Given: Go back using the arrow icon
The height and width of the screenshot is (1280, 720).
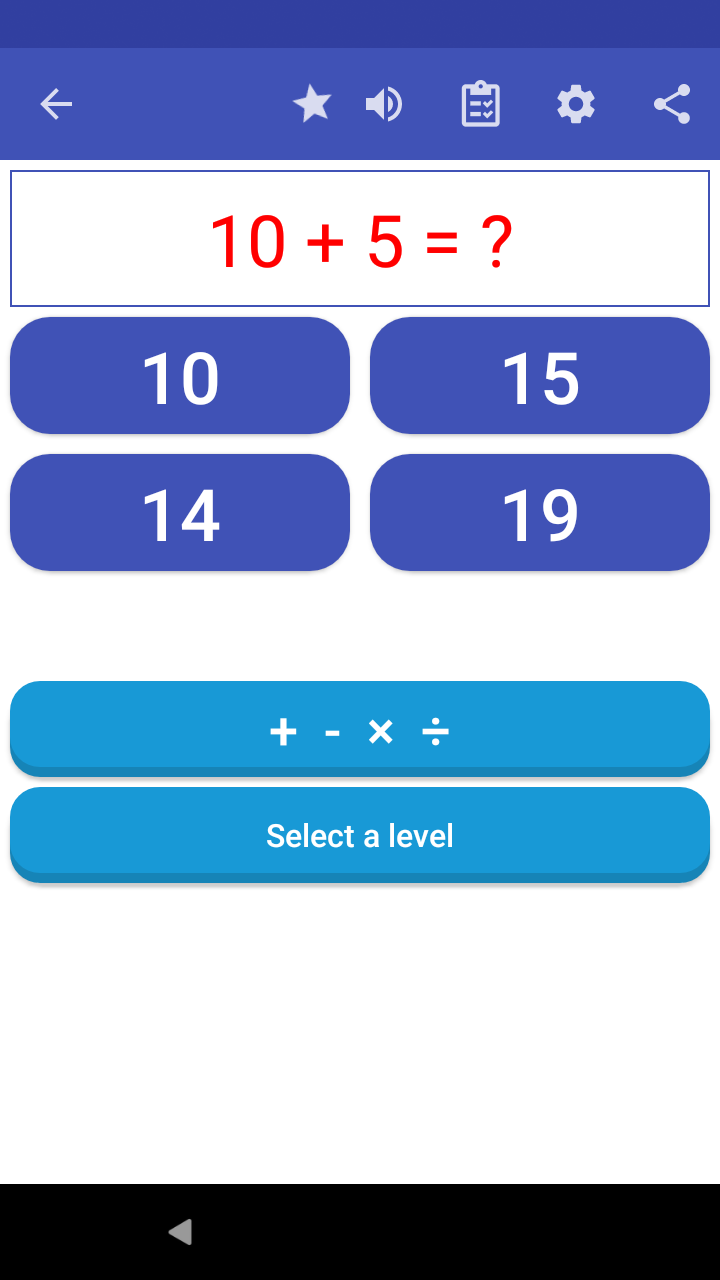Looking at the screenshot, I should coord(56,103).
